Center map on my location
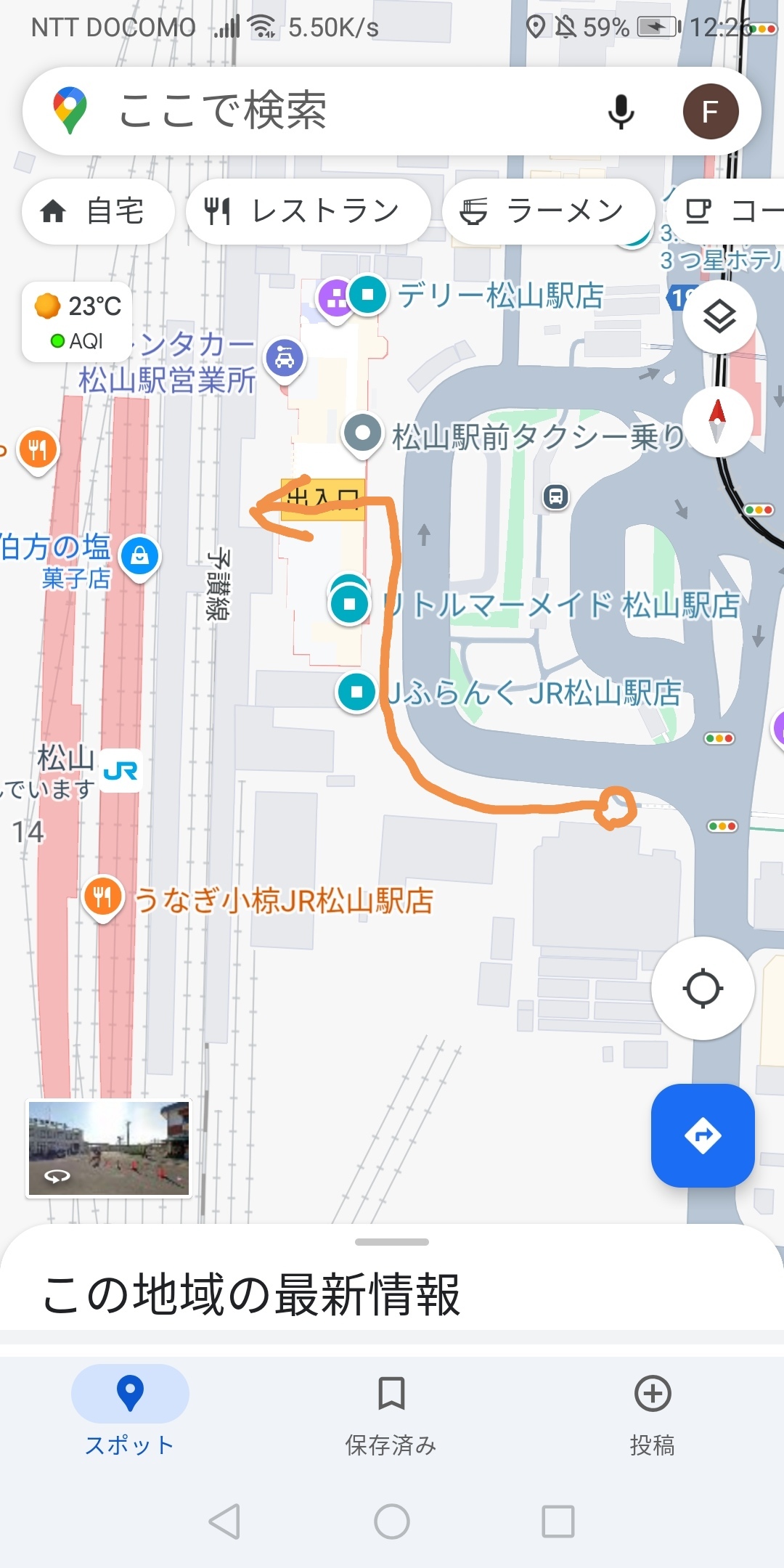 (702, 988)
